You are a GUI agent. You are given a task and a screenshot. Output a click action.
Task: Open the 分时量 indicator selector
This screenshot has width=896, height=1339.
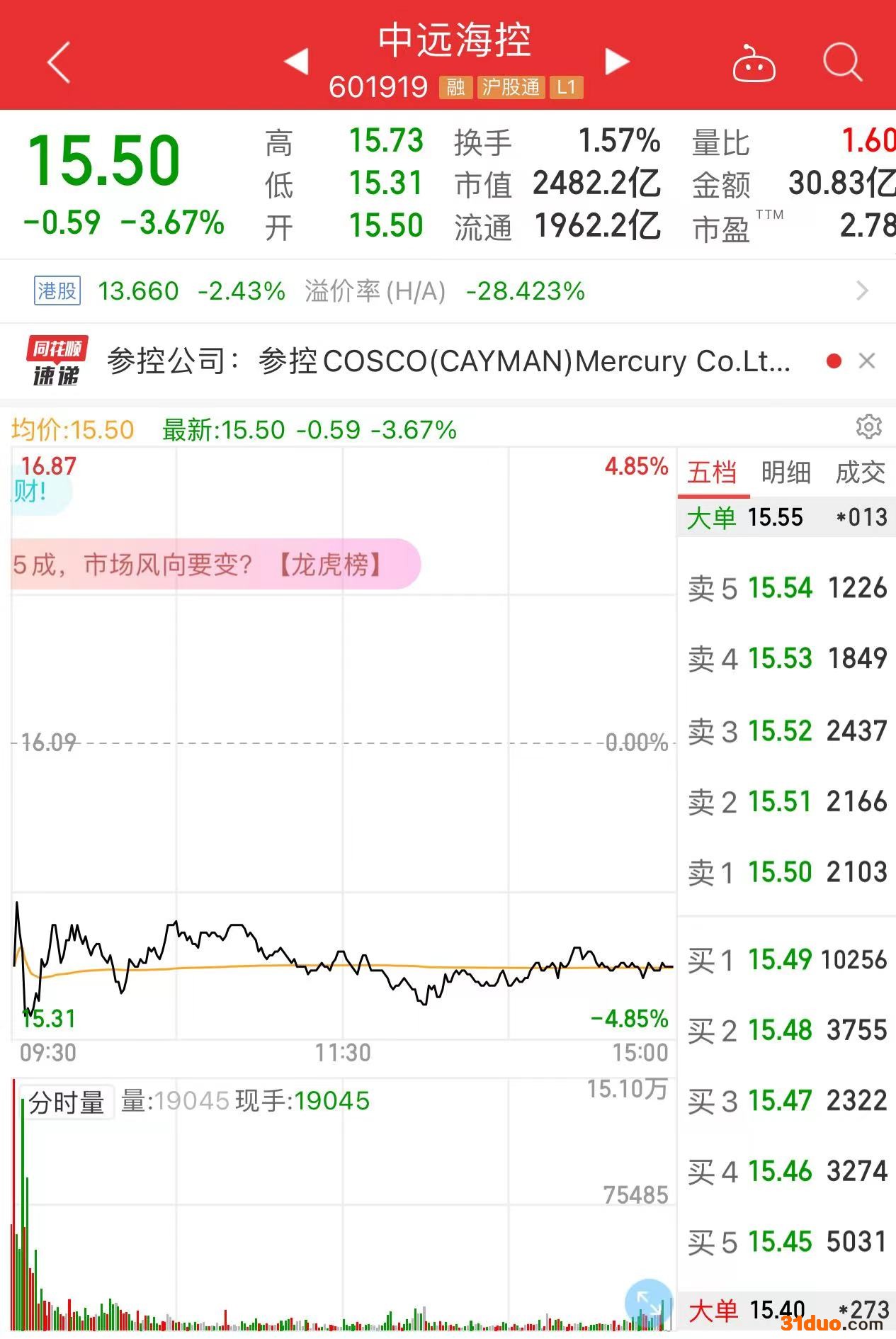[66, 1102]
